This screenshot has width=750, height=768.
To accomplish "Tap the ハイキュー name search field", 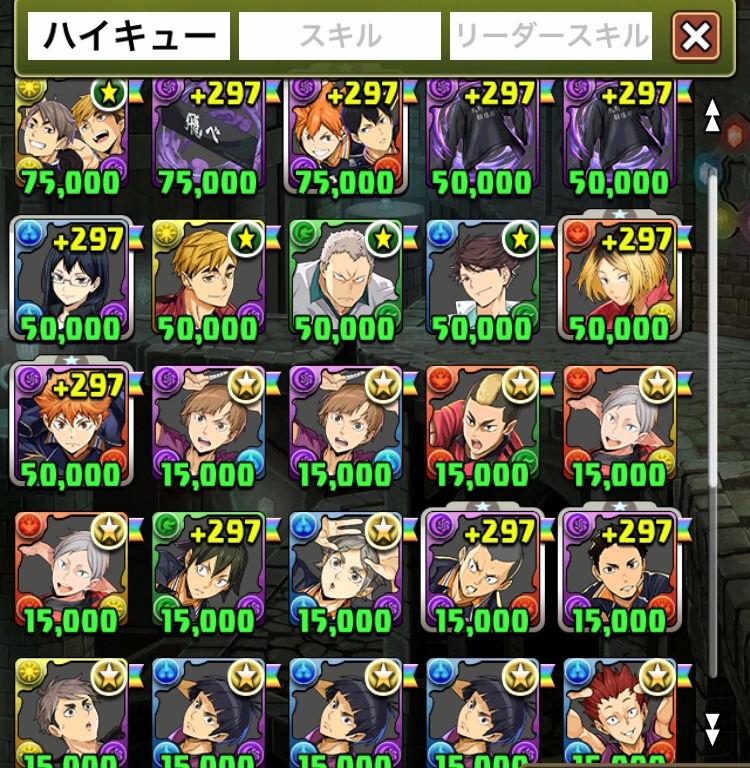I will point(128,36).
